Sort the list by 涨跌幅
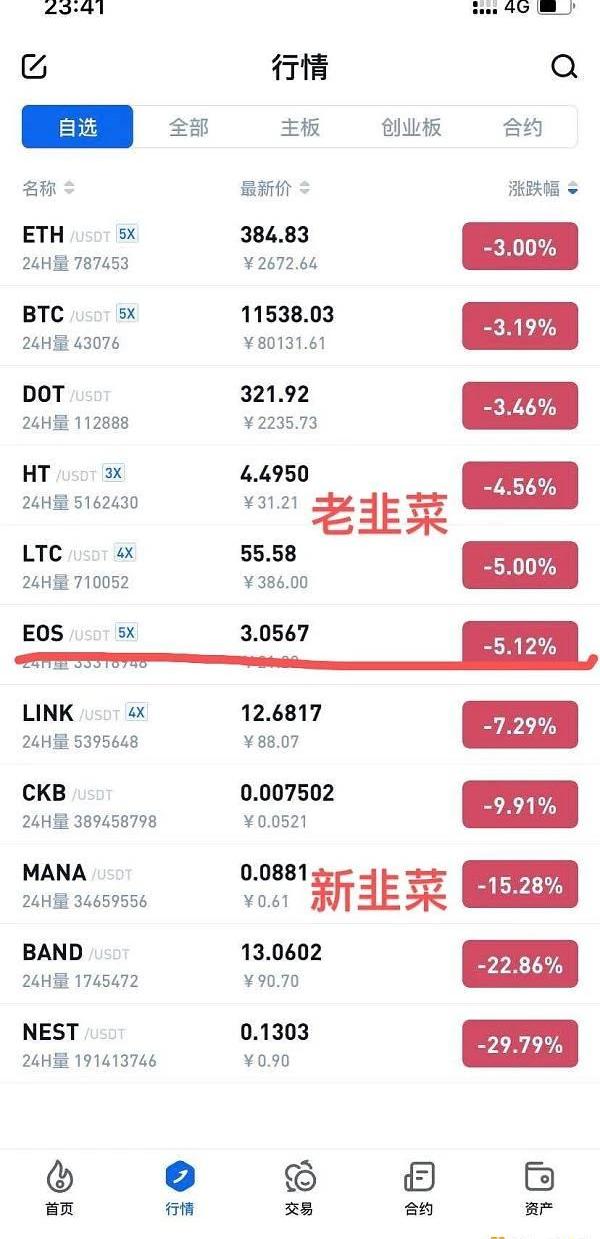 (542, 188)
